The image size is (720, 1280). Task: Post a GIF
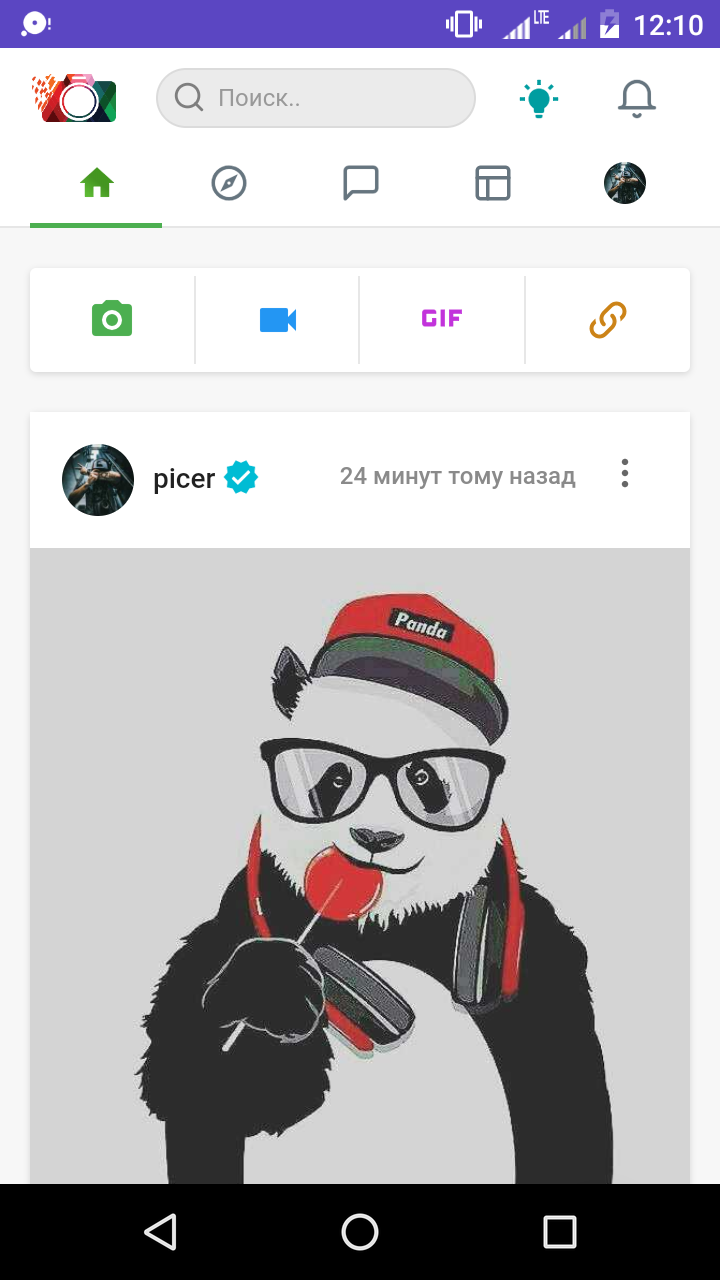(442, 319)
